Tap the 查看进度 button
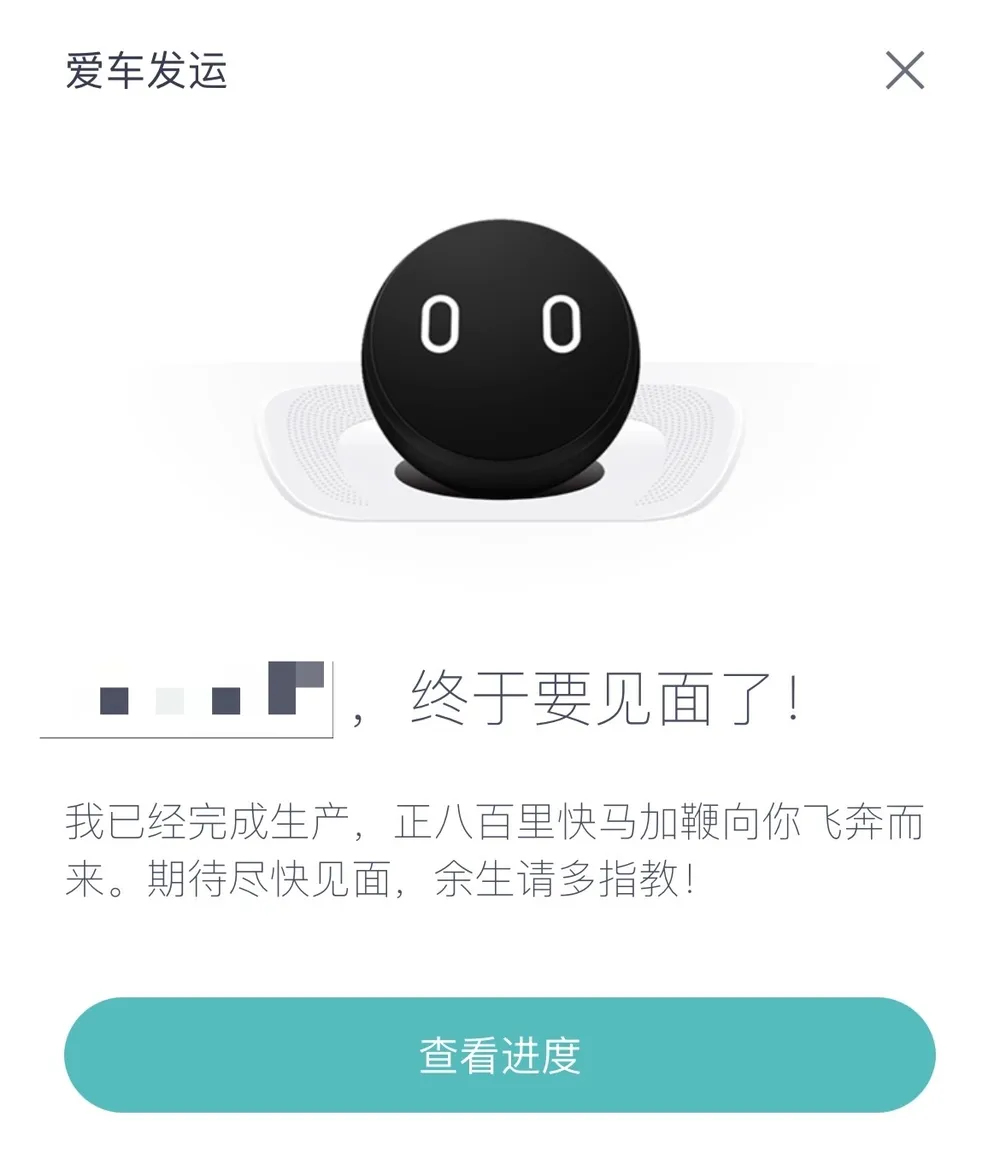This screenshot has width=1000, height=1152. [500, 1055]
